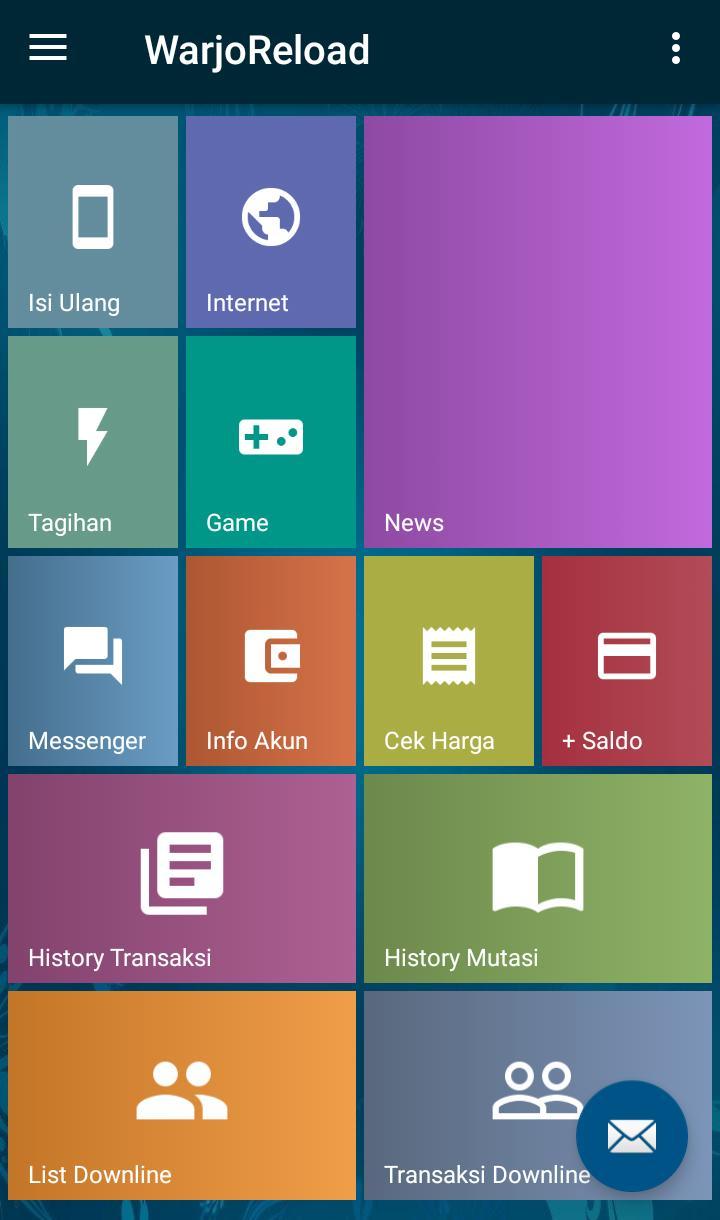Select the Cek Harga receipt icon
Image resolution: width=720 pixels, height=1220 pixels.
pyautogui.click(x=448, y=655)
